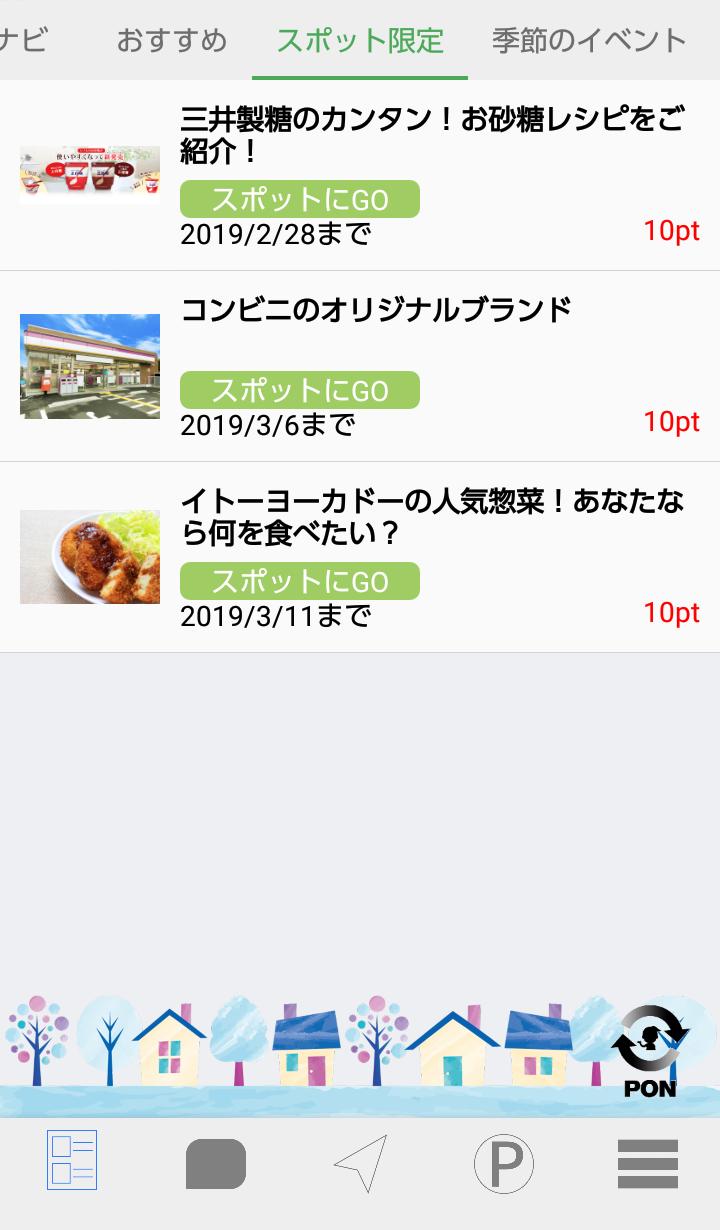Open the points P icon
Screen dimensions: 720x1230
point(504,1164)
